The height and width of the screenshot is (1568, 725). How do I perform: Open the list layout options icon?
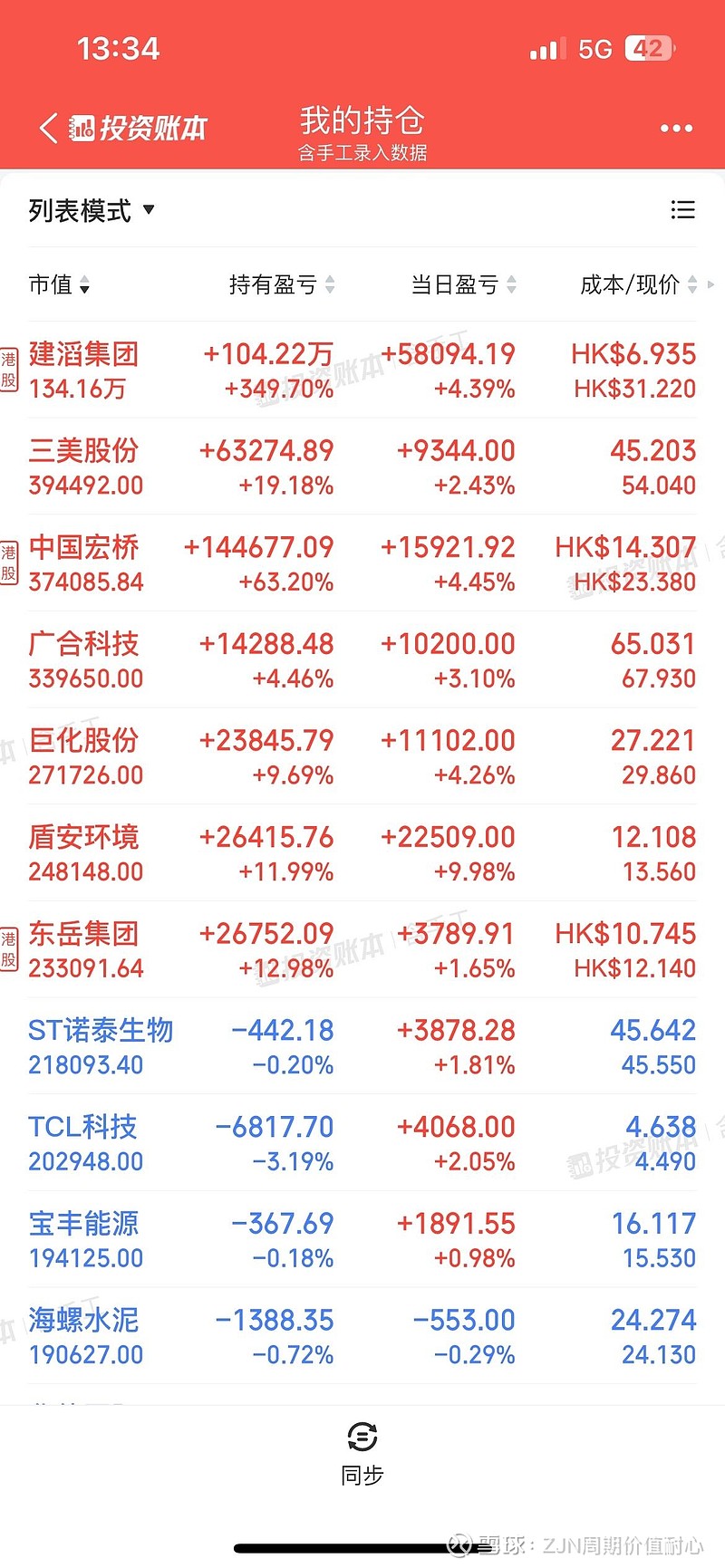coord(682,210)
